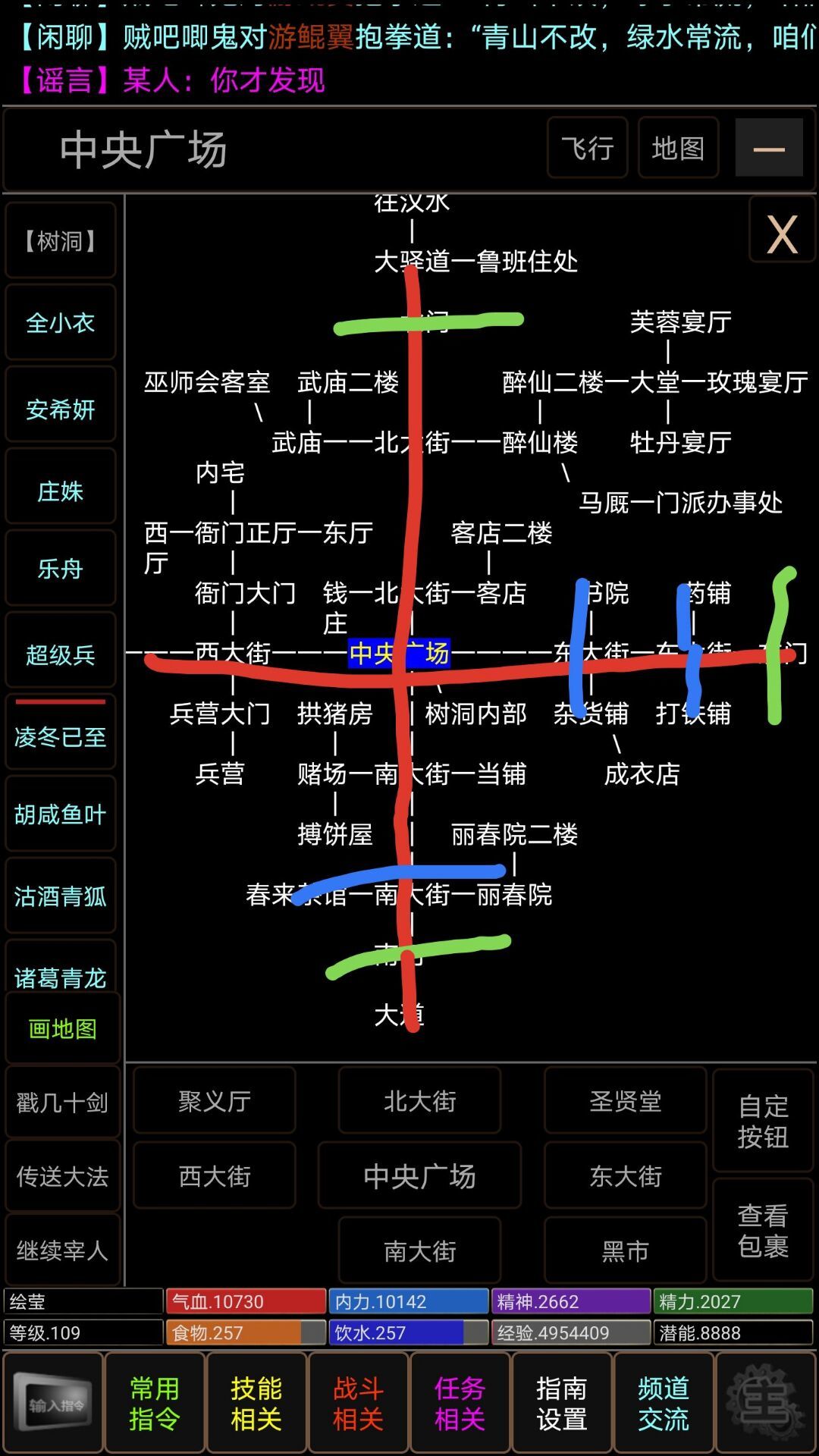
Task: Open the 常用指令 command menu
Action: point(155,1403)
